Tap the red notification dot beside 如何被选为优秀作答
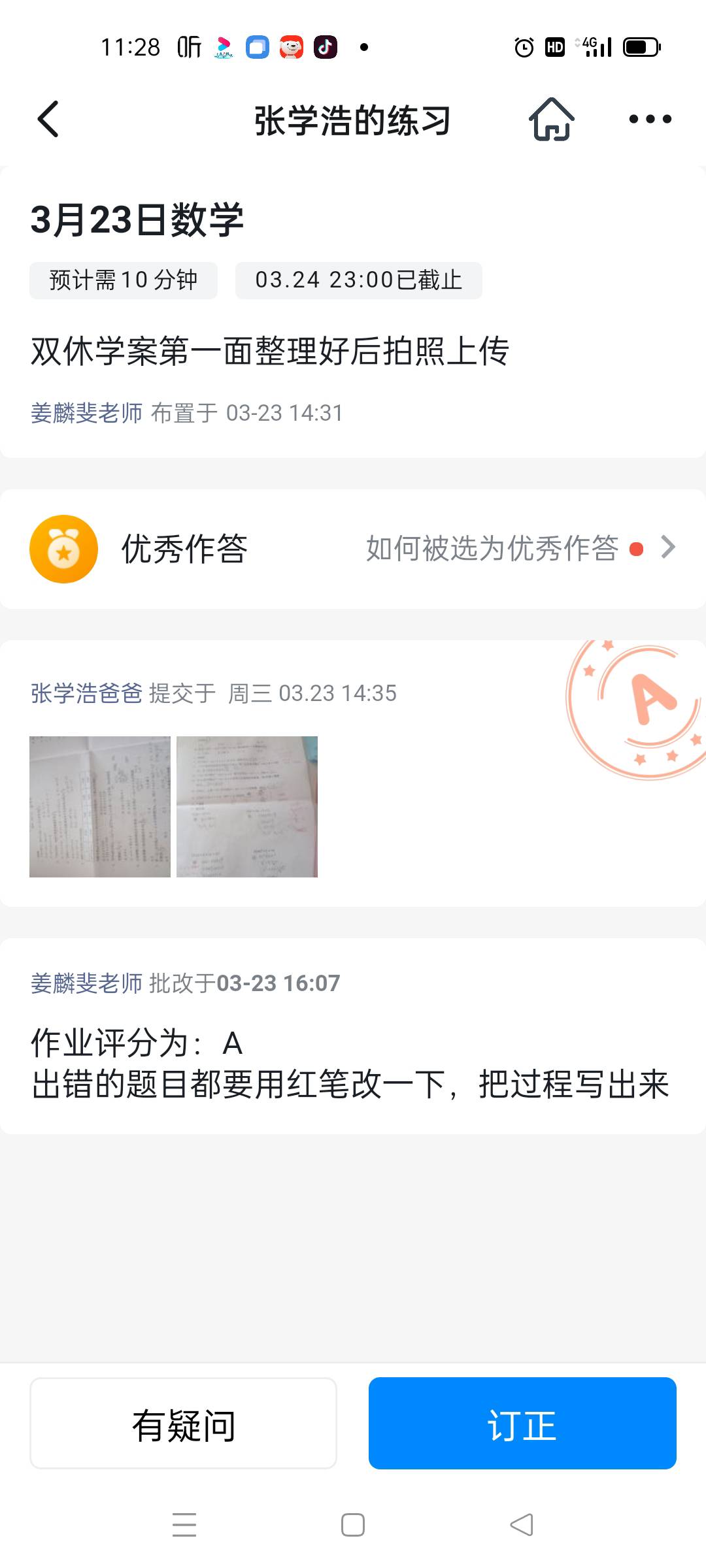Viewport: 706px width, 1568px height. [x=637, y=550]
